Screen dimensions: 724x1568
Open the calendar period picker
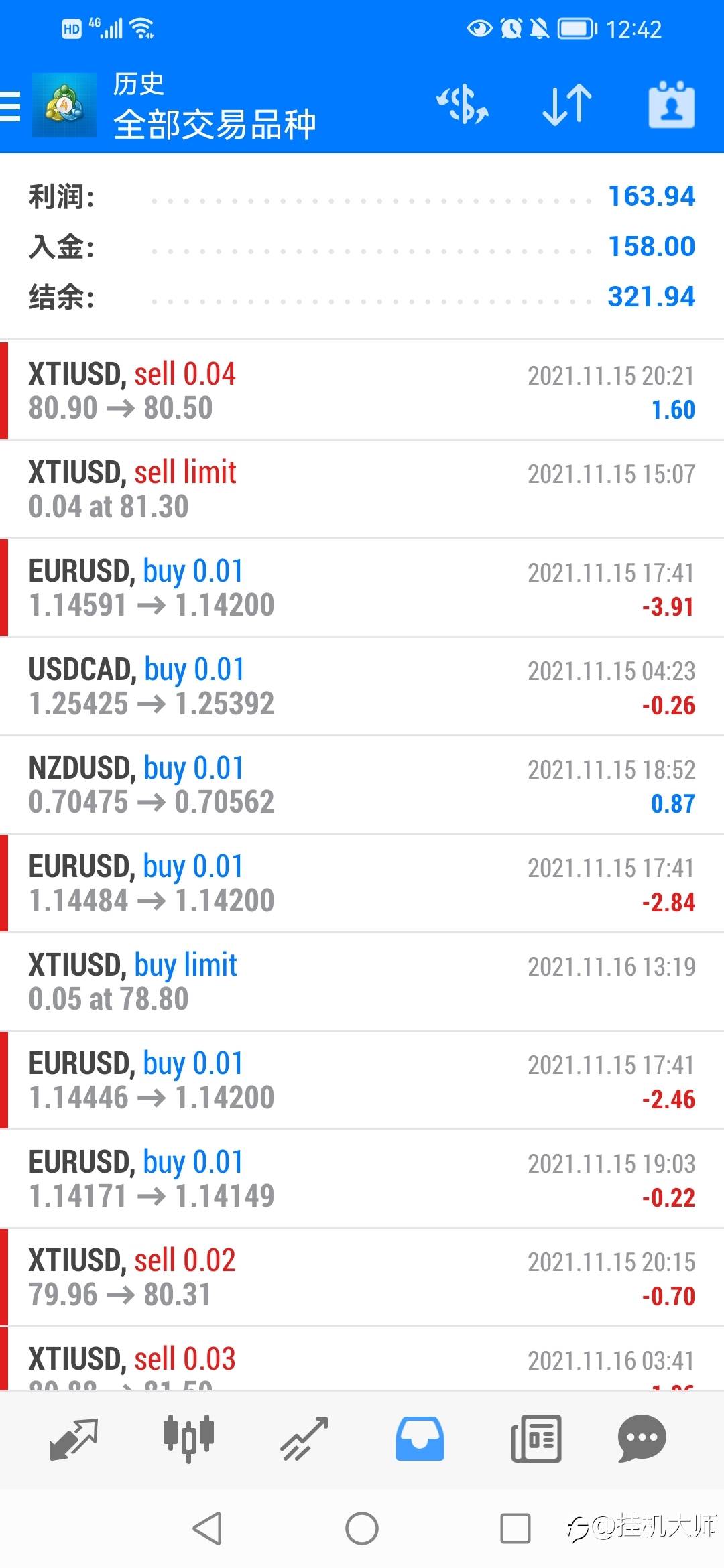[672, 105]
